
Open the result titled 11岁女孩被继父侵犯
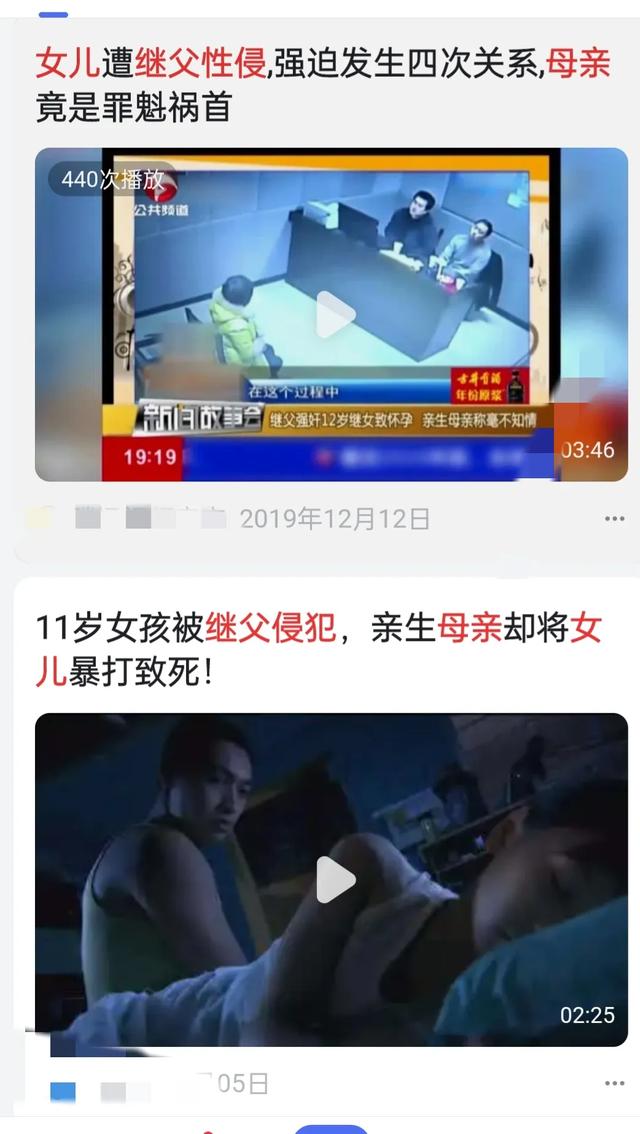(318, 650)
